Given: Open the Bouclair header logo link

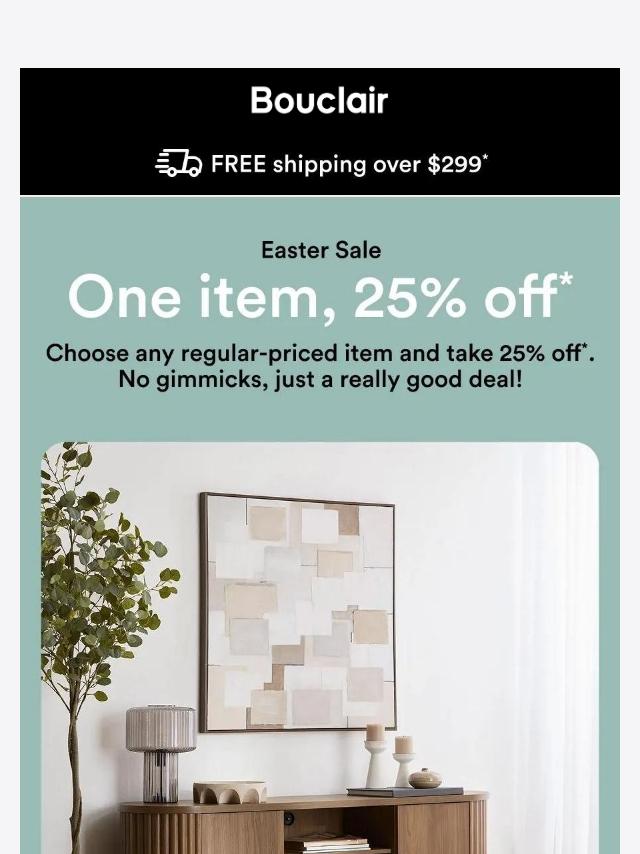Looking at the screenshot, I should coord(319,101).
